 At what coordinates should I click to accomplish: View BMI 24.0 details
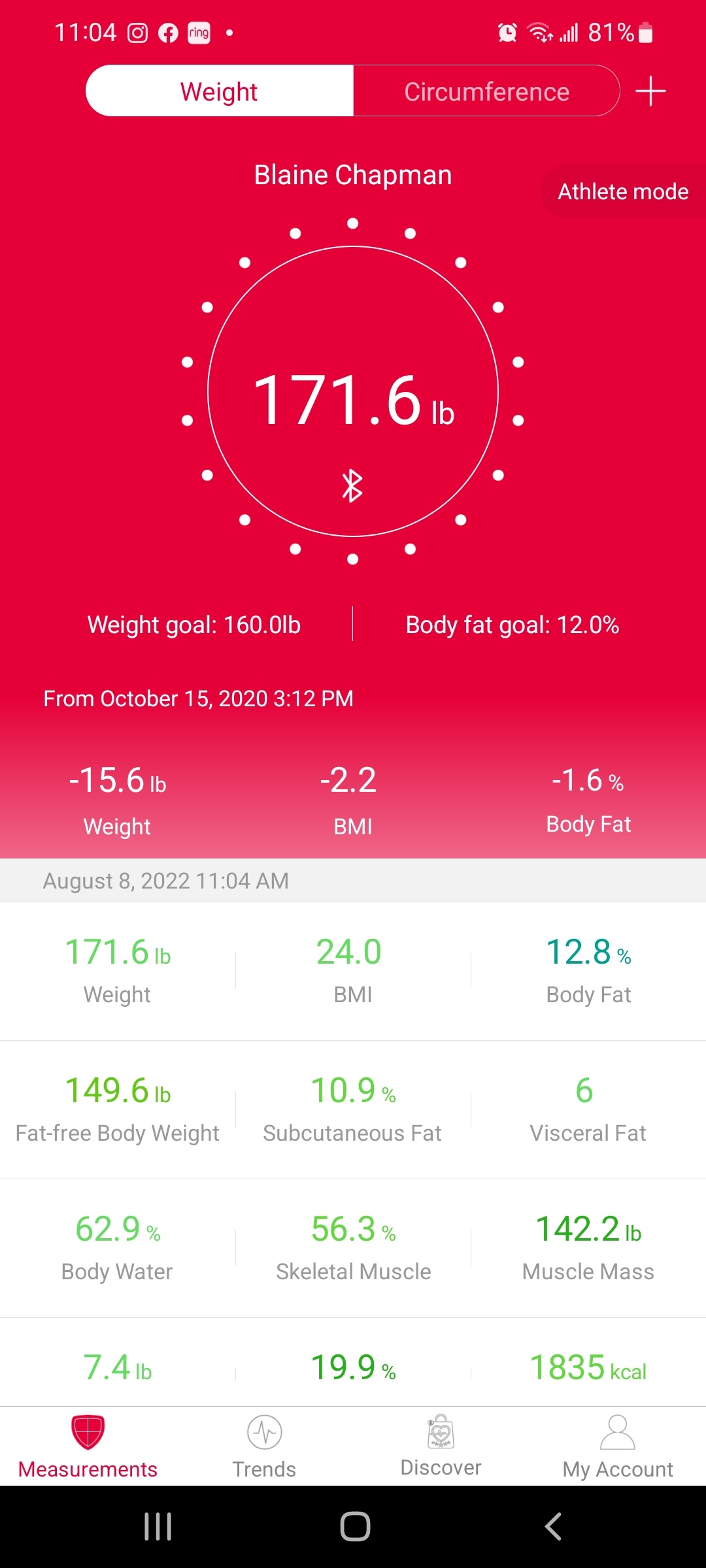(353, 971)
